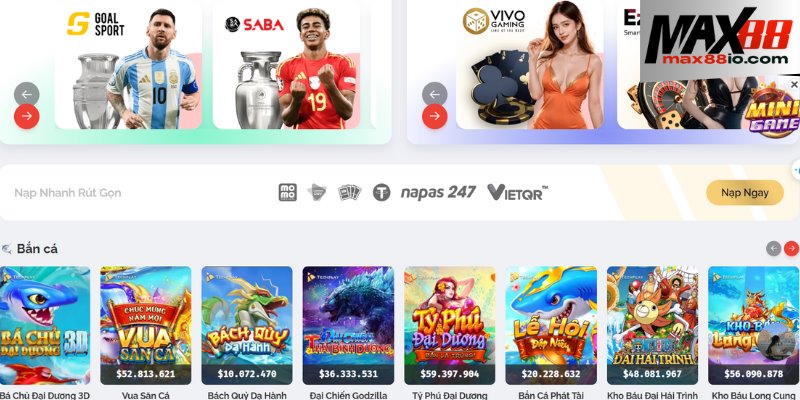Open Bách Quỷ Dạ Hành game
Screen dimensions: 800x400
[247, 325]
